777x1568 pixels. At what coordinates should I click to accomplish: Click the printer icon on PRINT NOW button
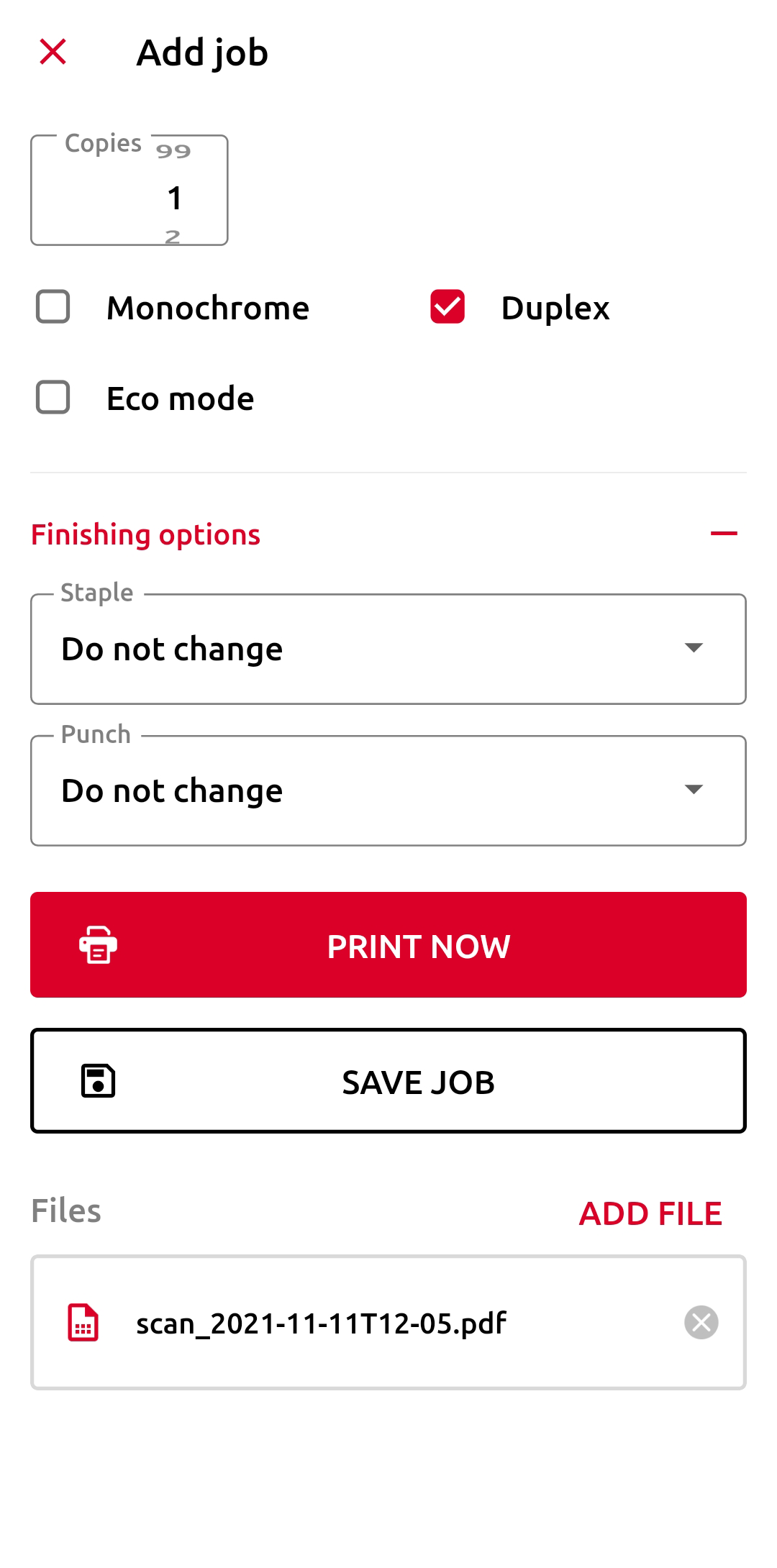point(96,946)
